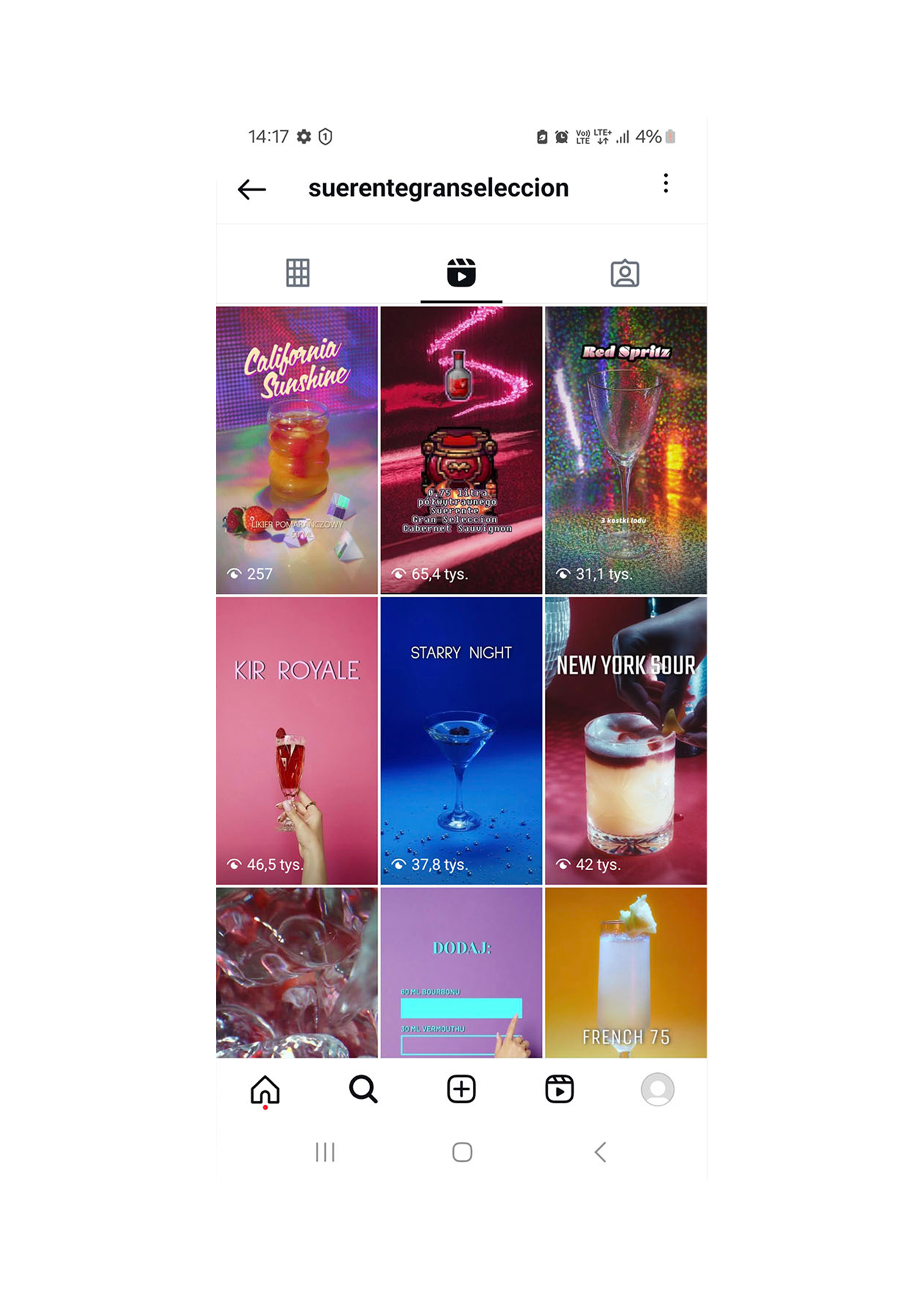924x1298 pixels.
Task: Open the Dodaj bourbon and vermouth reel
Action: point(461,972)
